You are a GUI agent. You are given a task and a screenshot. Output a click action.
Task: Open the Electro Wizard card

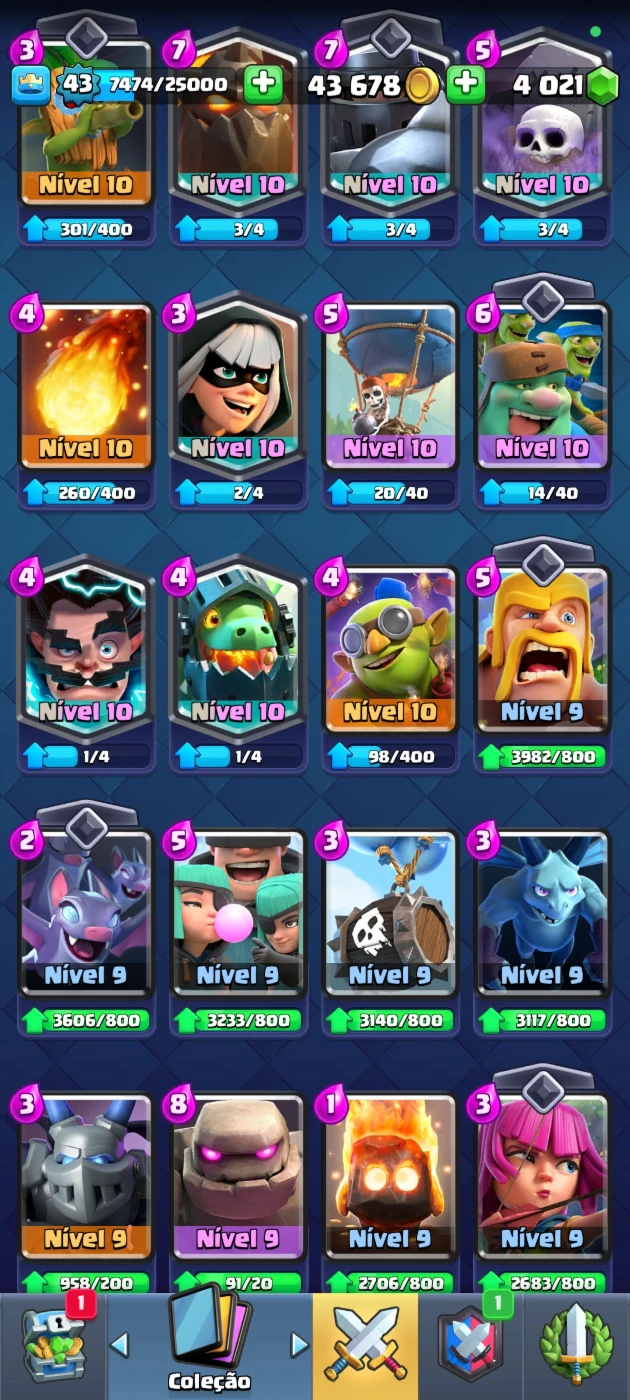[86, 665]
